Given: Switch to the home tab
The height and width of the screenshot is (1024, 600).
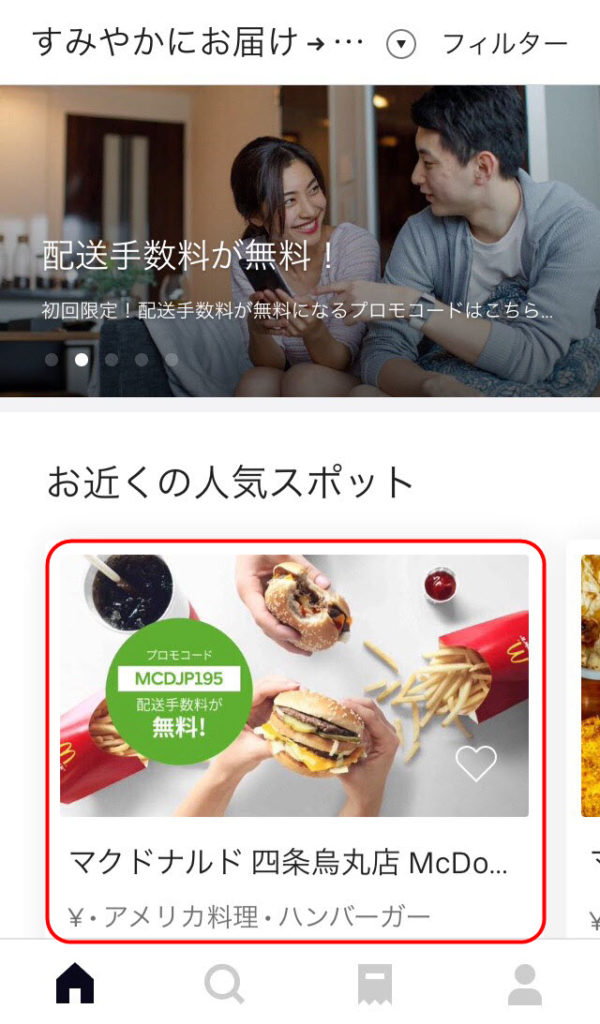Looking at the screenshot, I should 75,984.
